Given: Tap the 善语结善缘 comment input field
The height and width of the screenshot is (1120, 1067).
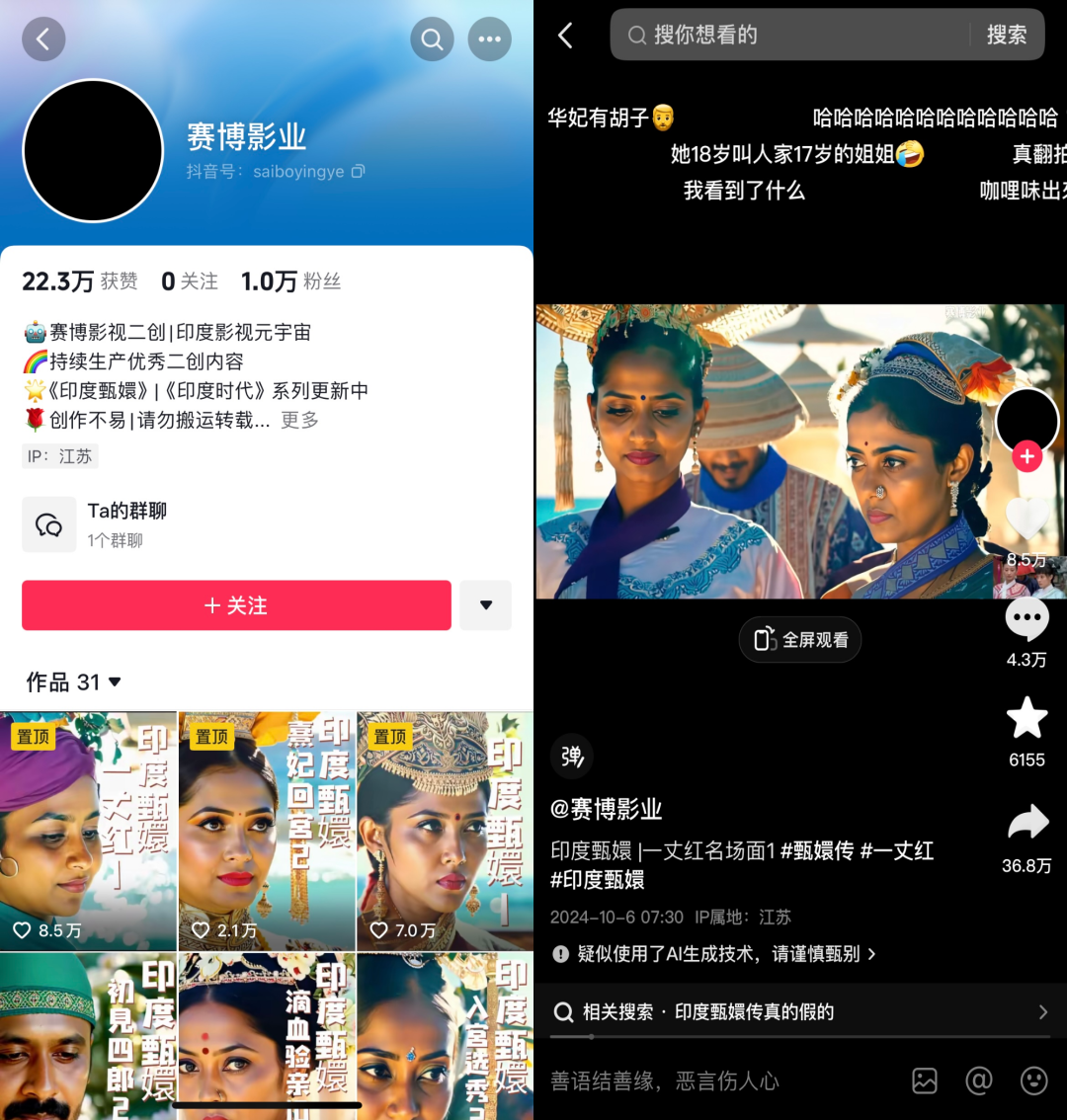Looking at the screenshot, I should point(692,1080).
